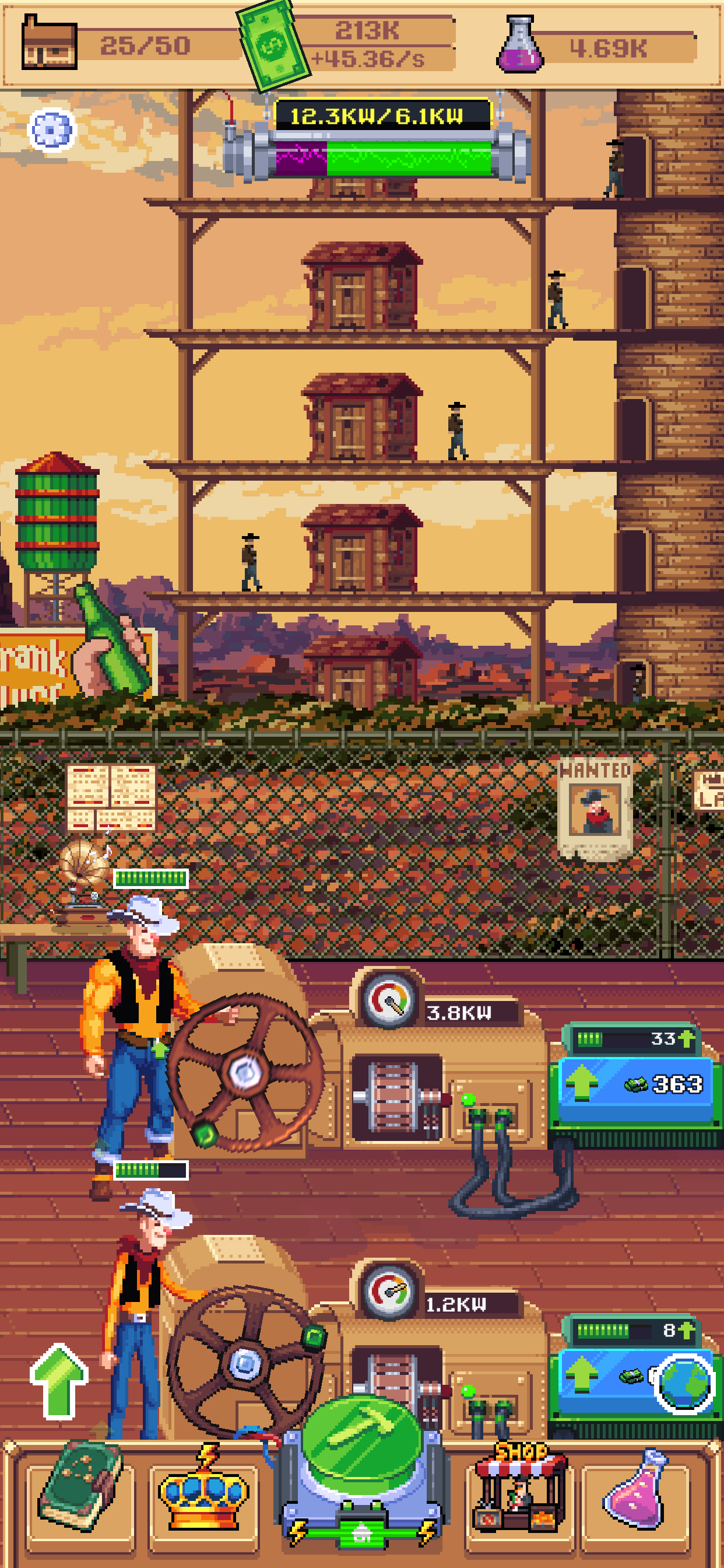Open the green book menu
724x1568 pixels.
[x=80, y=1486]
